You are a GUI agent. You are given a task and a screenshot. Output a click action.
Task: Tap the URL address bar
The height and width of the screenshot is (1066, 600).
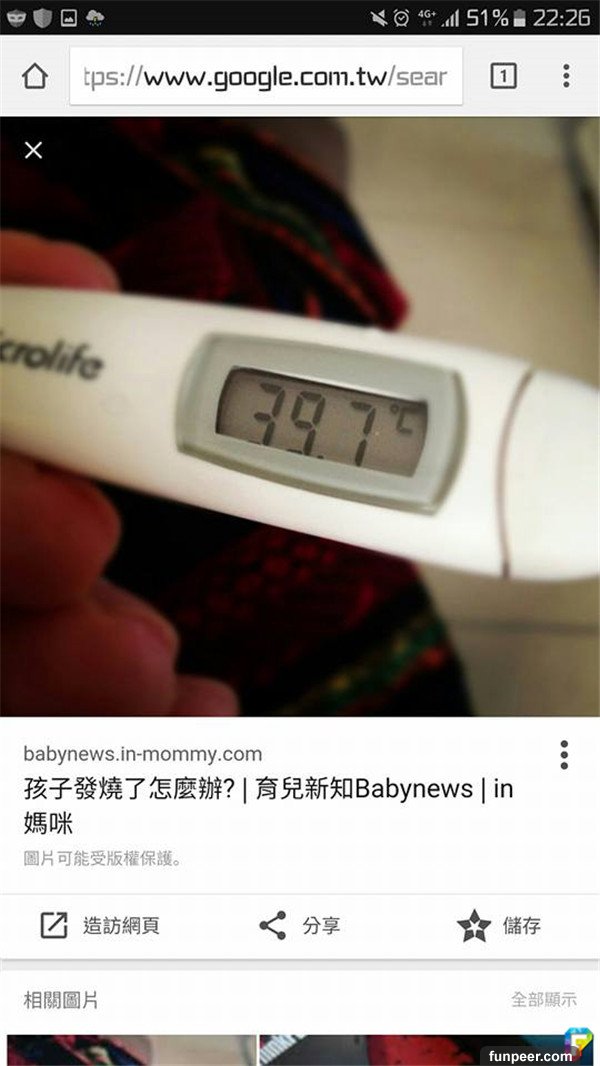(266, 76)
